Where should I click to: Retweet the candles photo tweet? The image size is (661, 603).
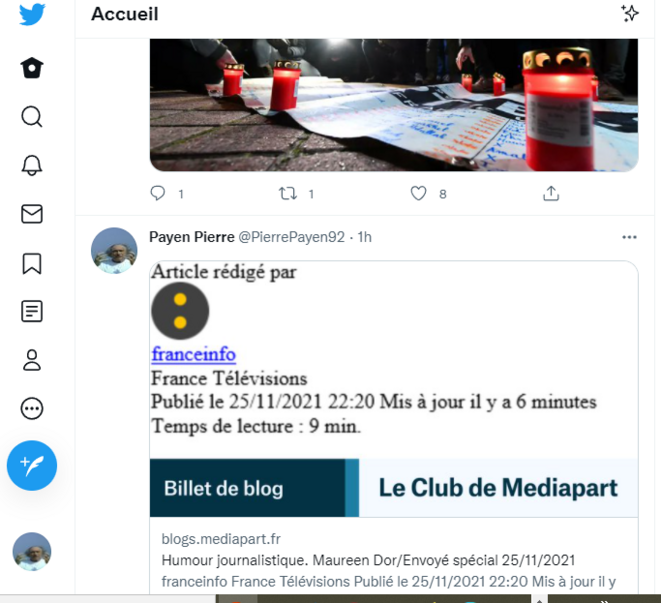(x=288, y=193)
